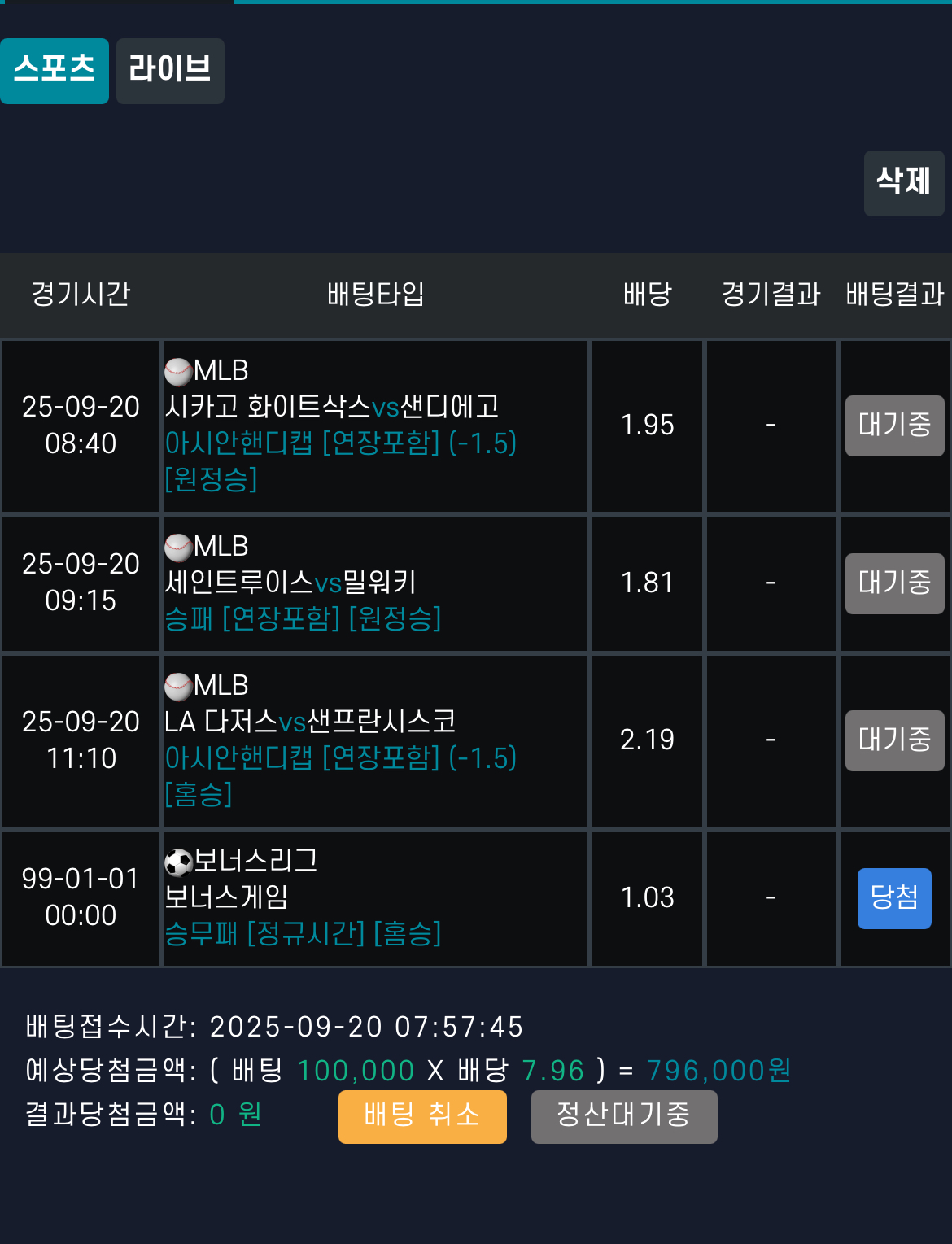Click the odds value 2.19 on 다저스 row
This screenshot has height=1244, width=952.
[647, 740]
